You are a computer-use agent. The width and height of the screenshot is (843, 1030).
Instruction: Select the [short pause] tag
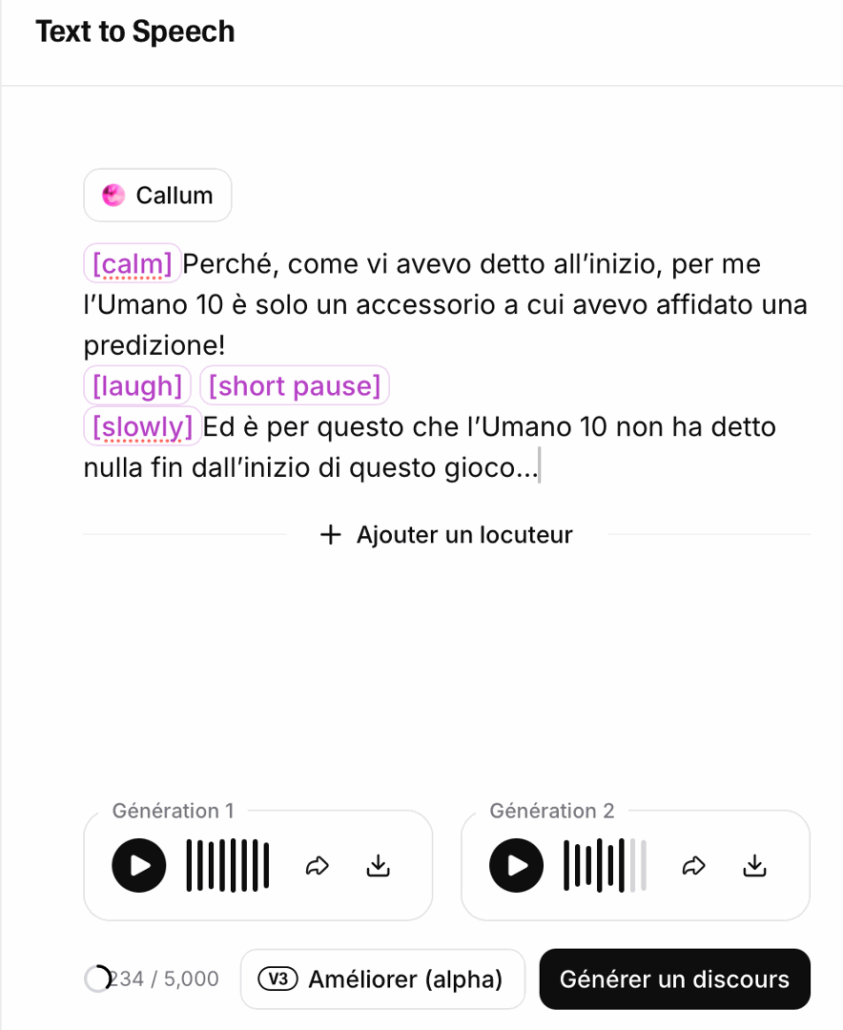[294, 386]
